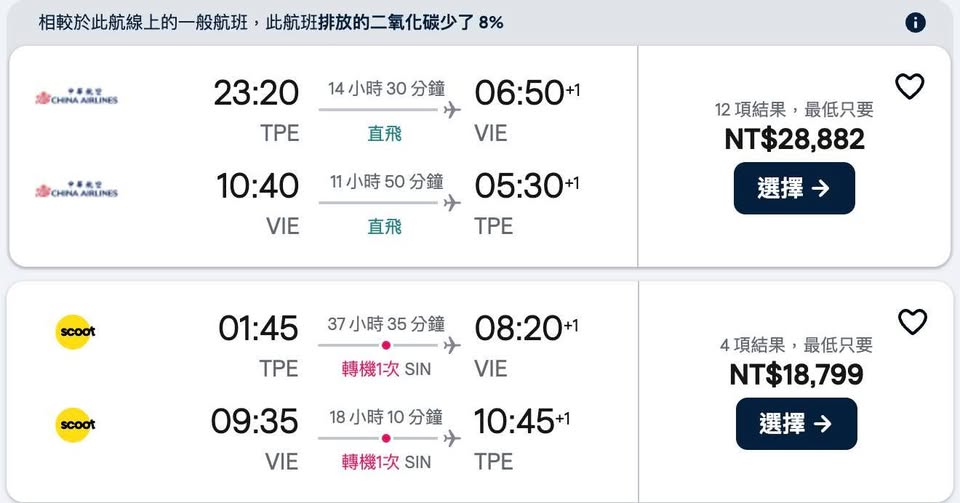Select the NT$18,799 Scoot flight
960x503 pixels.
pyautogui.click(x=796, y=424)
